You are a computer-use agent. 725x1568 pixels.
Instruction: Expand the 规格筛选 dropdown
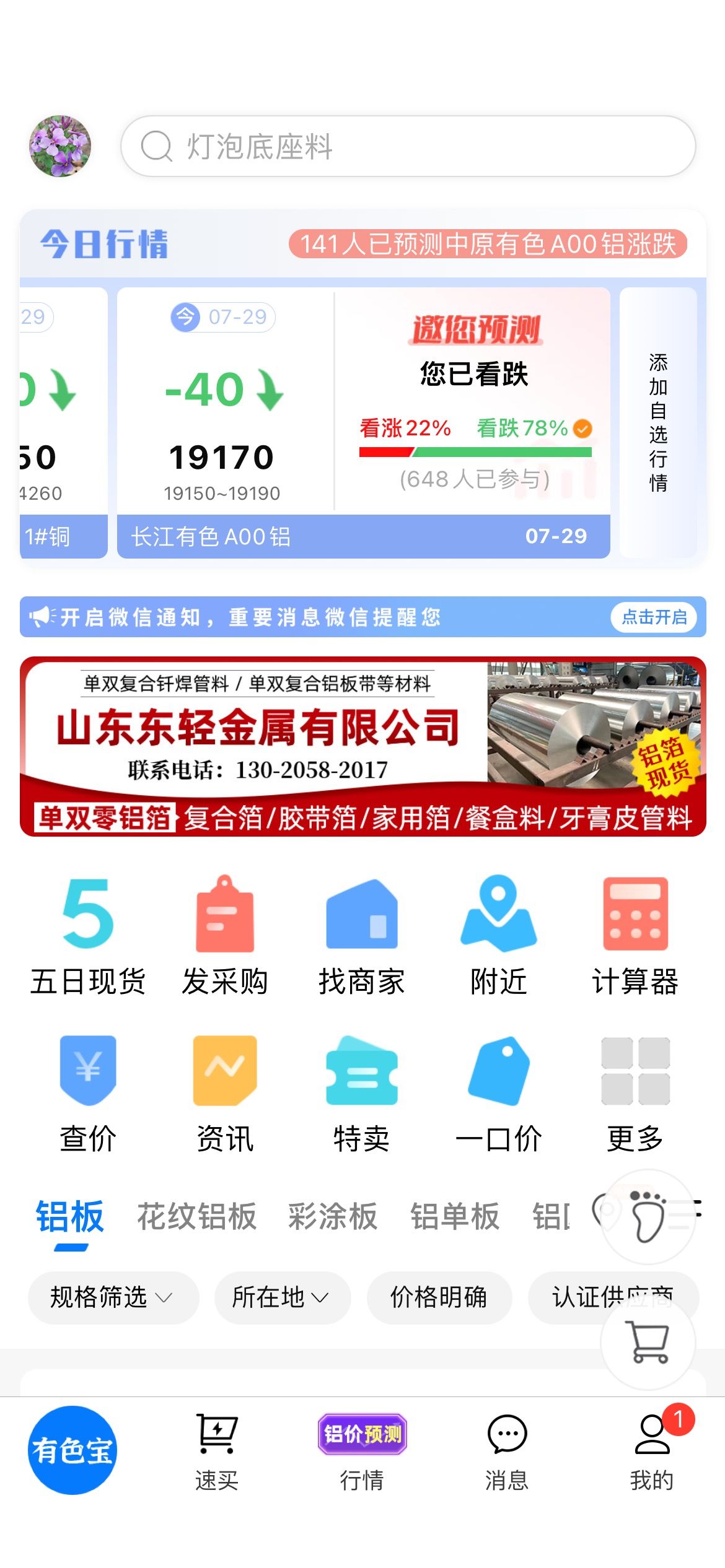pyautogui.click(x=113, y=1297)
